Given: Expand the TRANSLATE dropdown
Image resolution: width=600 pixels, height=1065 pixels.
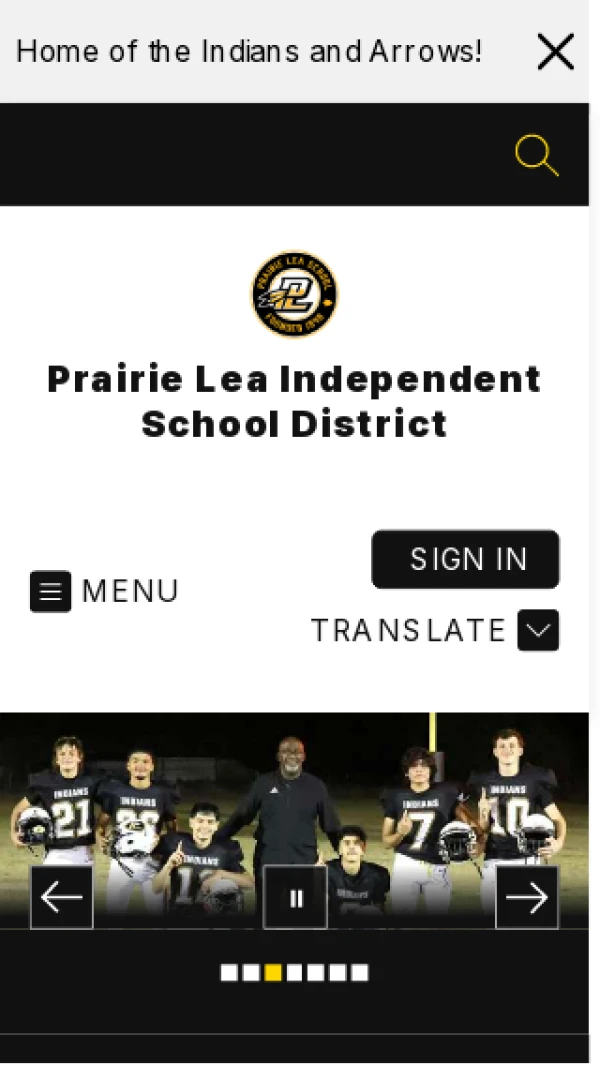Looking at the screenshot, I should tap(537, 630).
